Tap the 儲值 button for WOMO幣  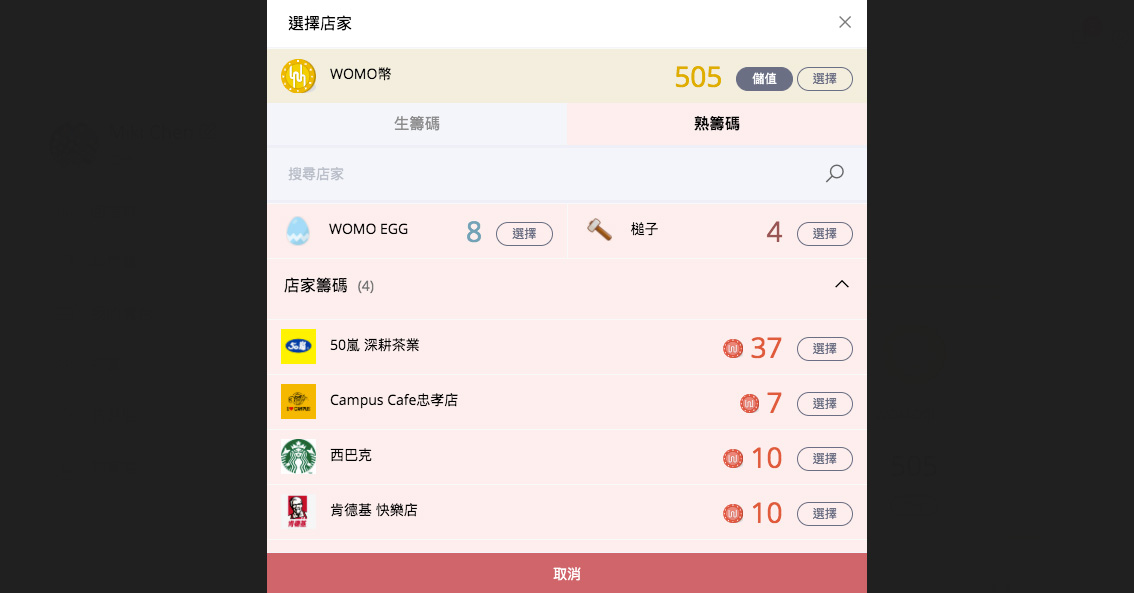click(764, 79)
